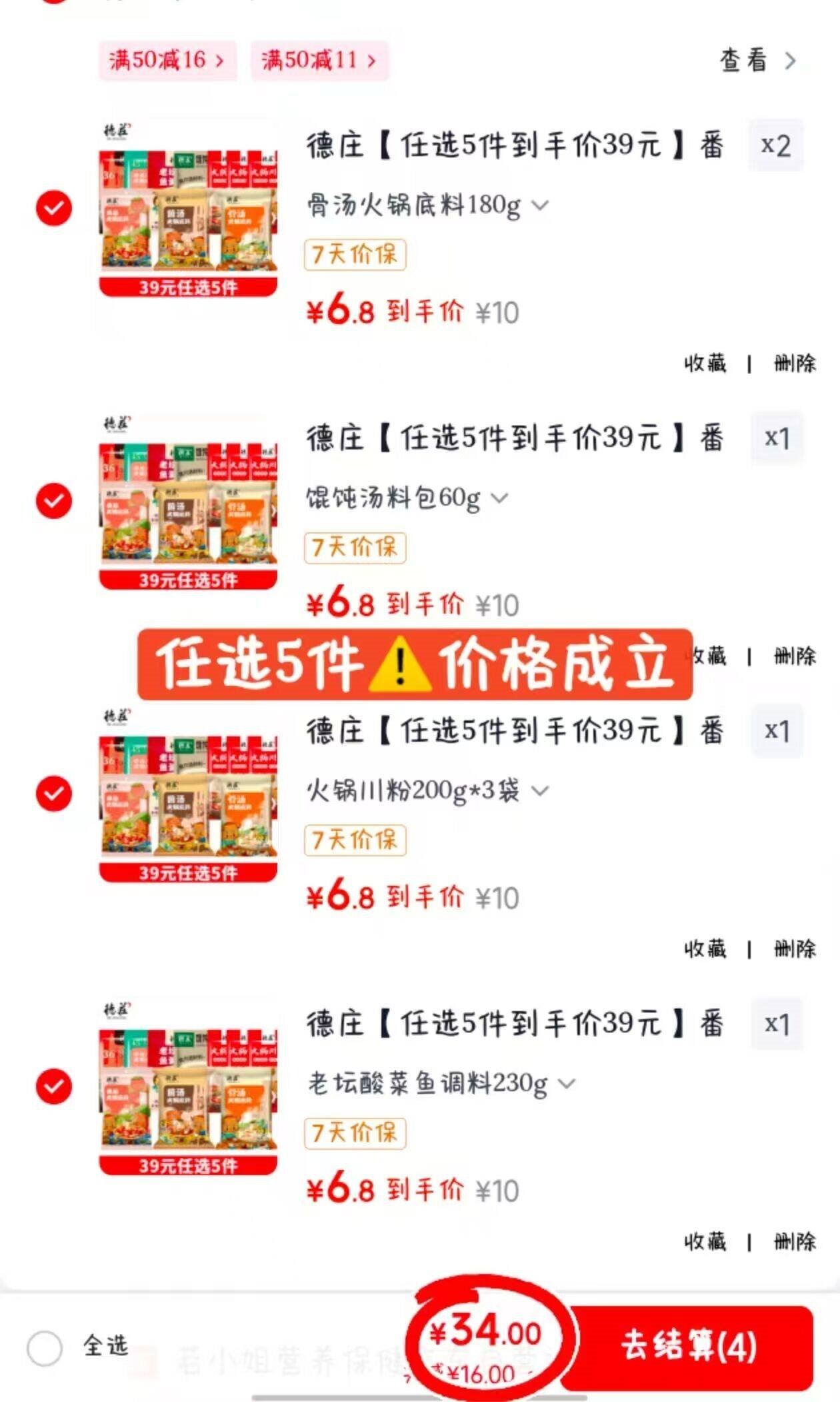This screenshot has width=840, height=1402.
Task: Delete 骨汤火锅底料180g from cart
Action: tap(795, 364)
